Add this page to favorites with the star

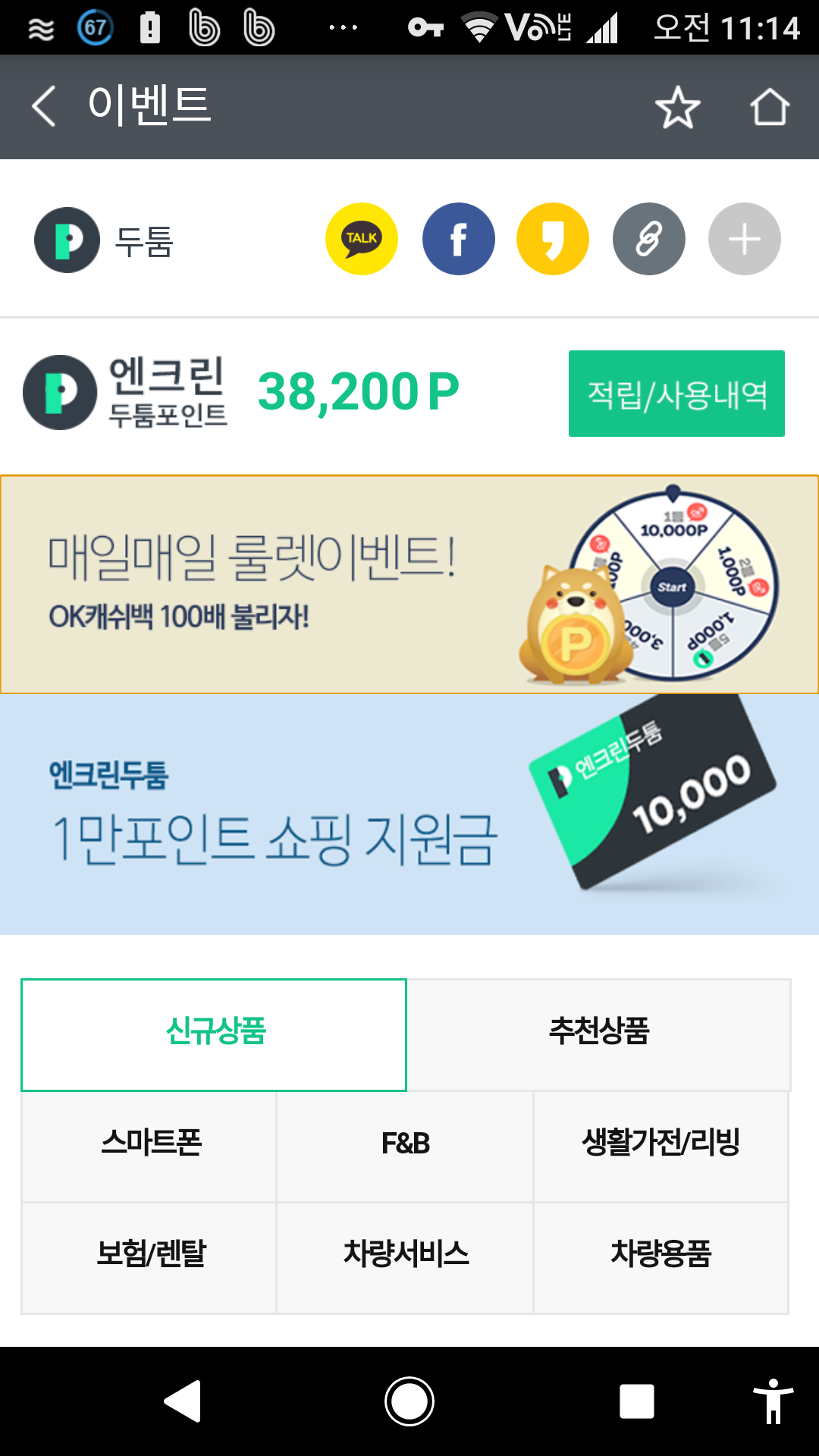677,107
